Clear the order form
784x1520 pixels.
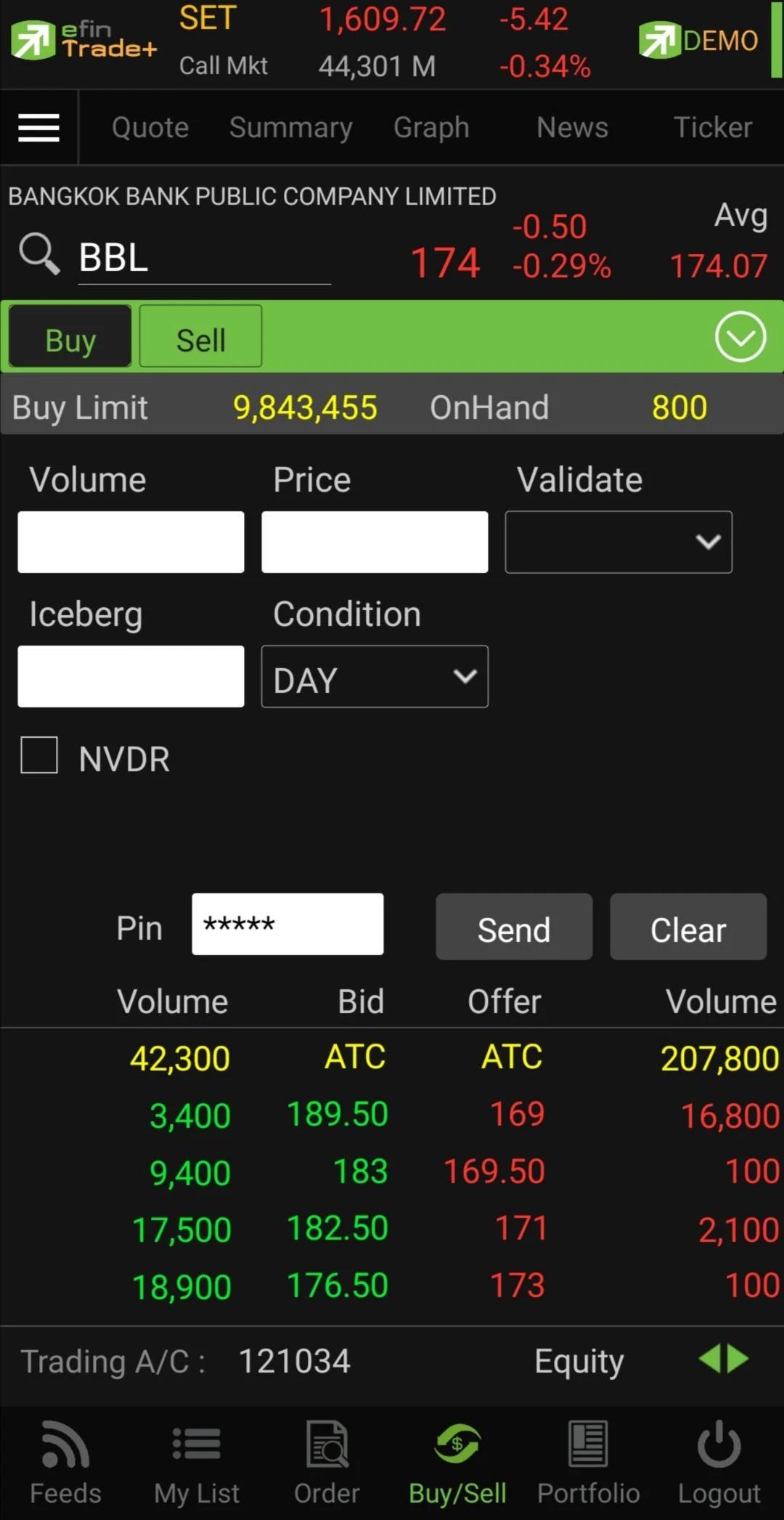click(x=688, y=927)
